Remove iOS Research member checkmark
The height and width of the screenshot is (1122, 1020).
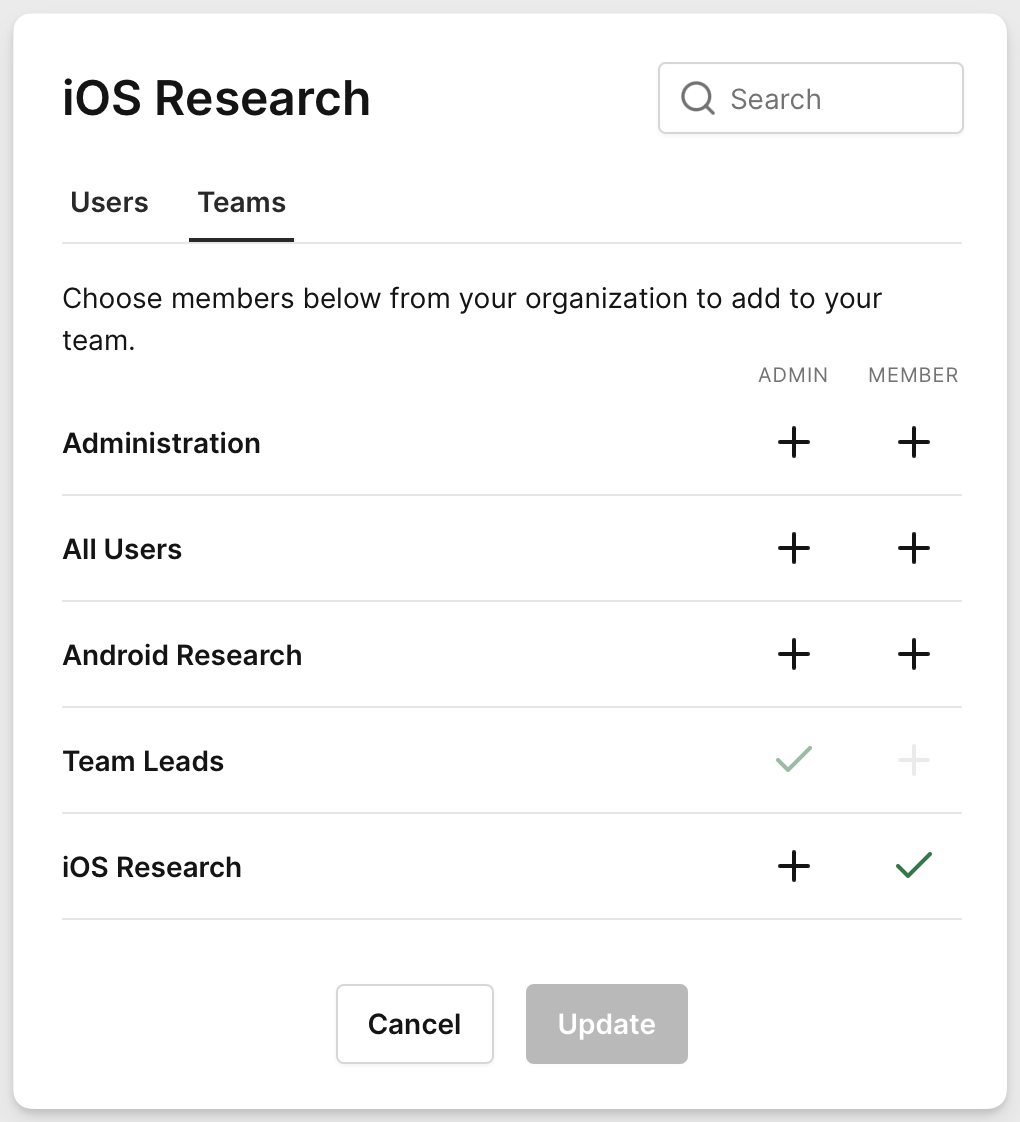click(913, 866)
